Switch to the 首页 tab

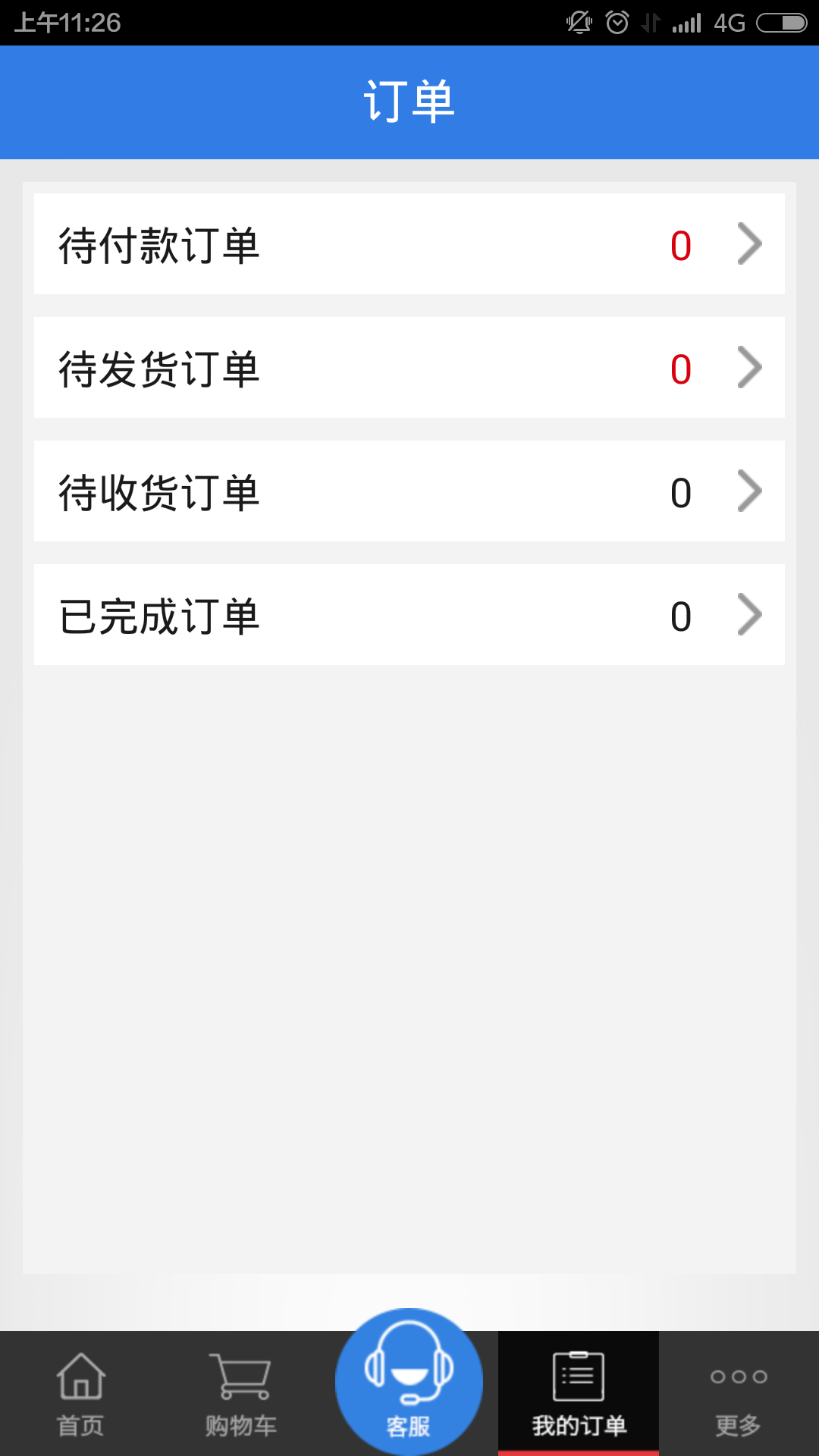(x=81, y=1394)
